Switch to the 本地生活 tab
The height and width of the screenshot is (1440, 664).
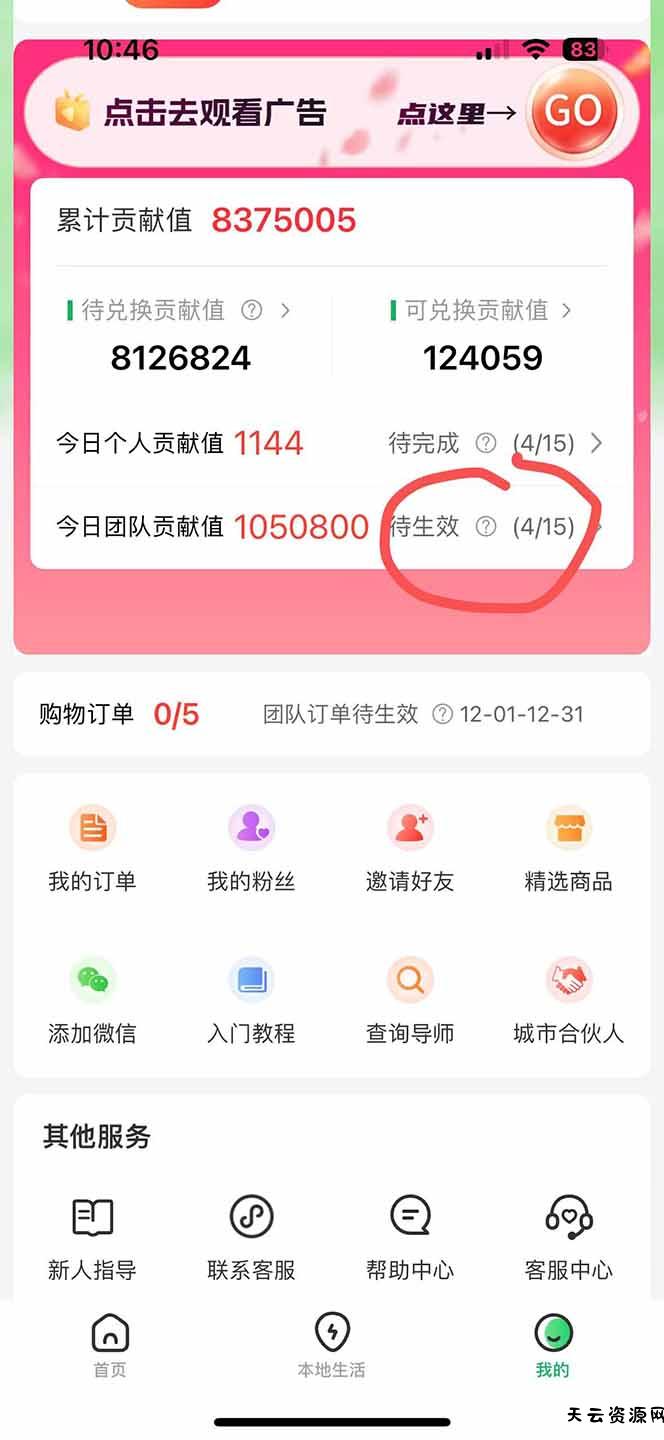click(x=331, y=1346)
